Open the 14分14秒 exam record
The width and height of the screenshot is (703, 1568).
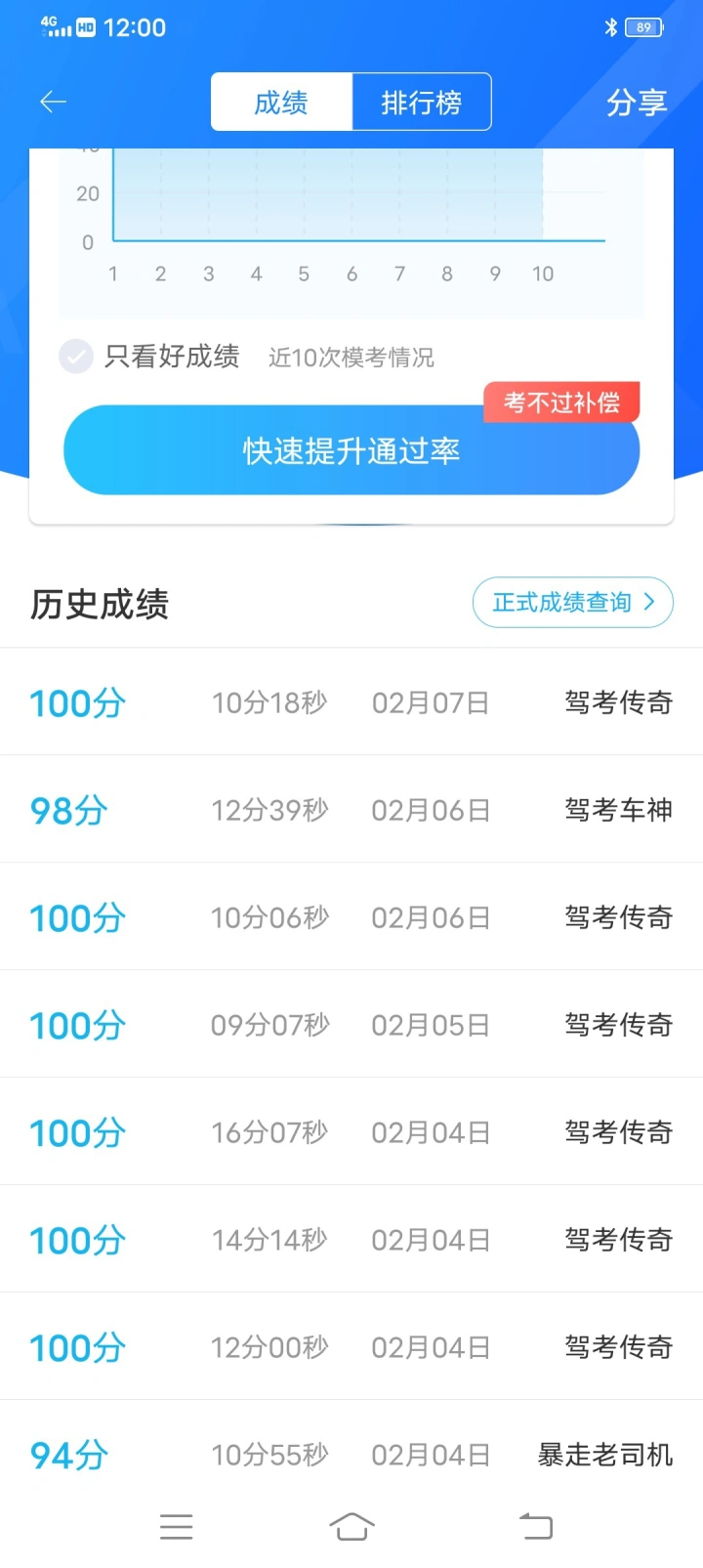(x=351, y=1240)
